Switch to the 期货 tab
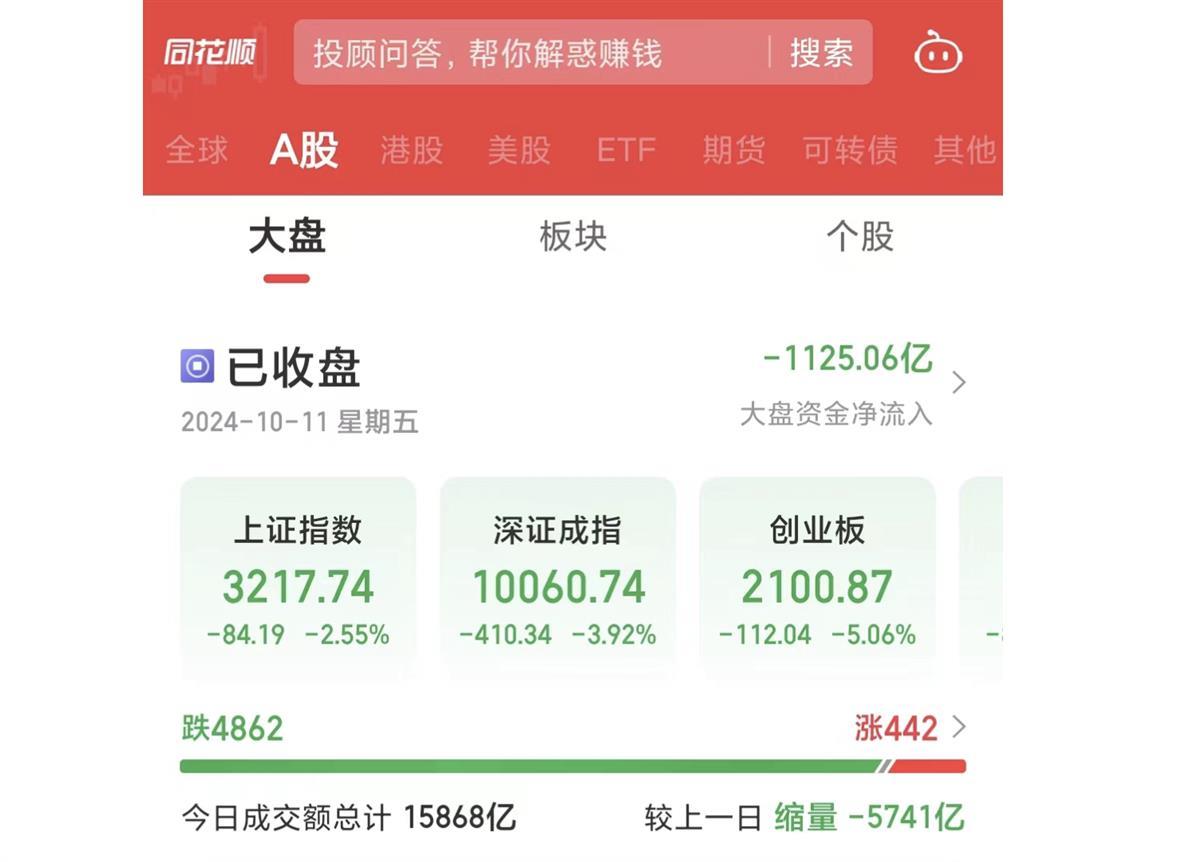Viewport: 1200px width, 862px height. (x=733, y=150)
